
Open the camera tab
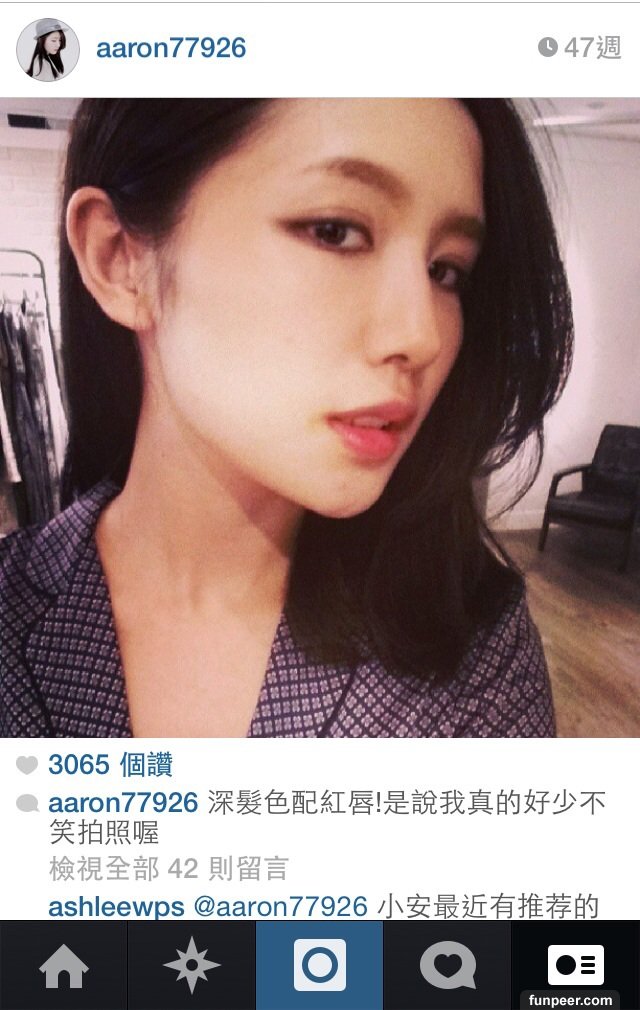(x=319, y=965)
